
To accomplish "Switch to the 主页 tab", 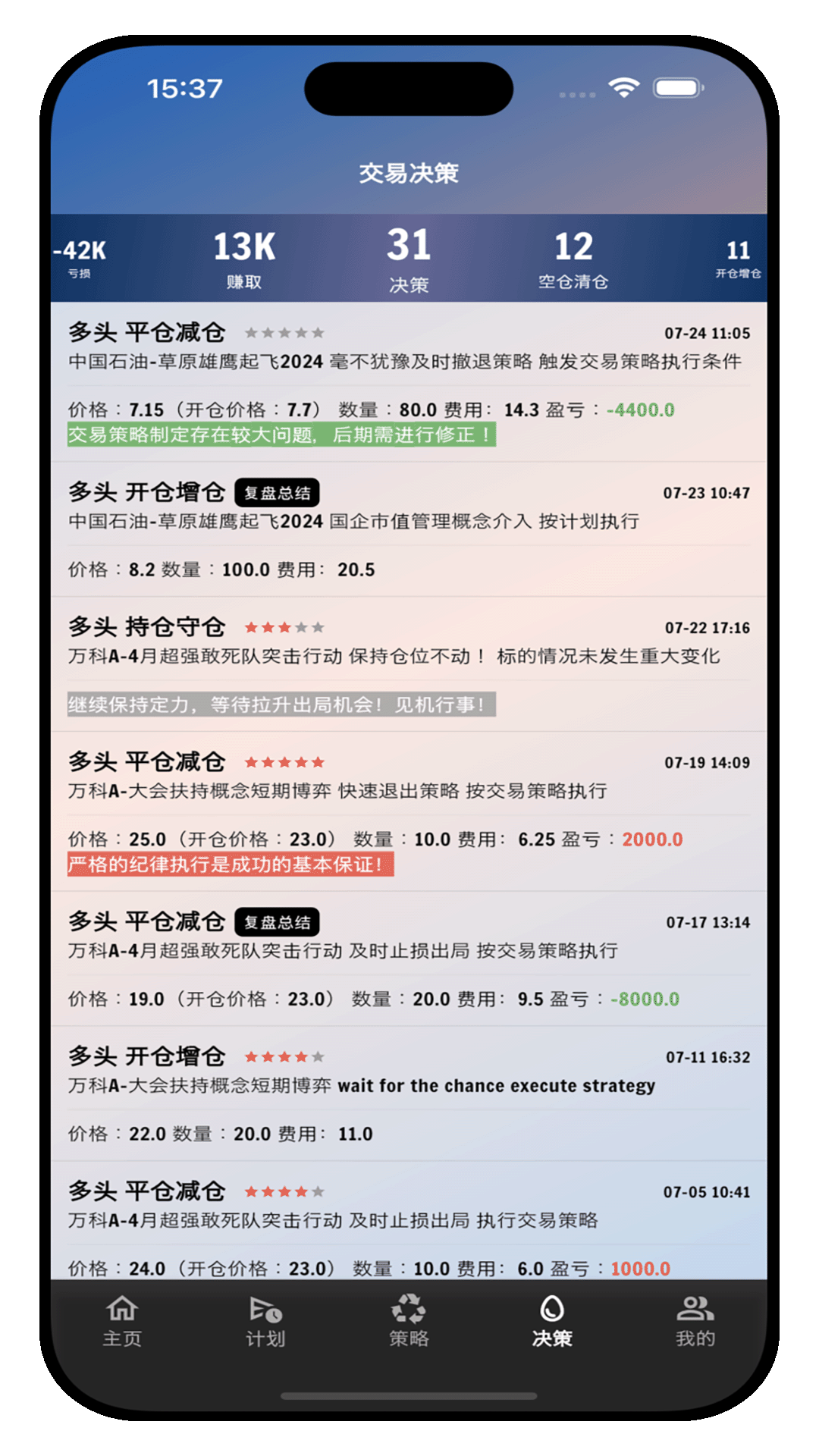I will coord(122,1321).
